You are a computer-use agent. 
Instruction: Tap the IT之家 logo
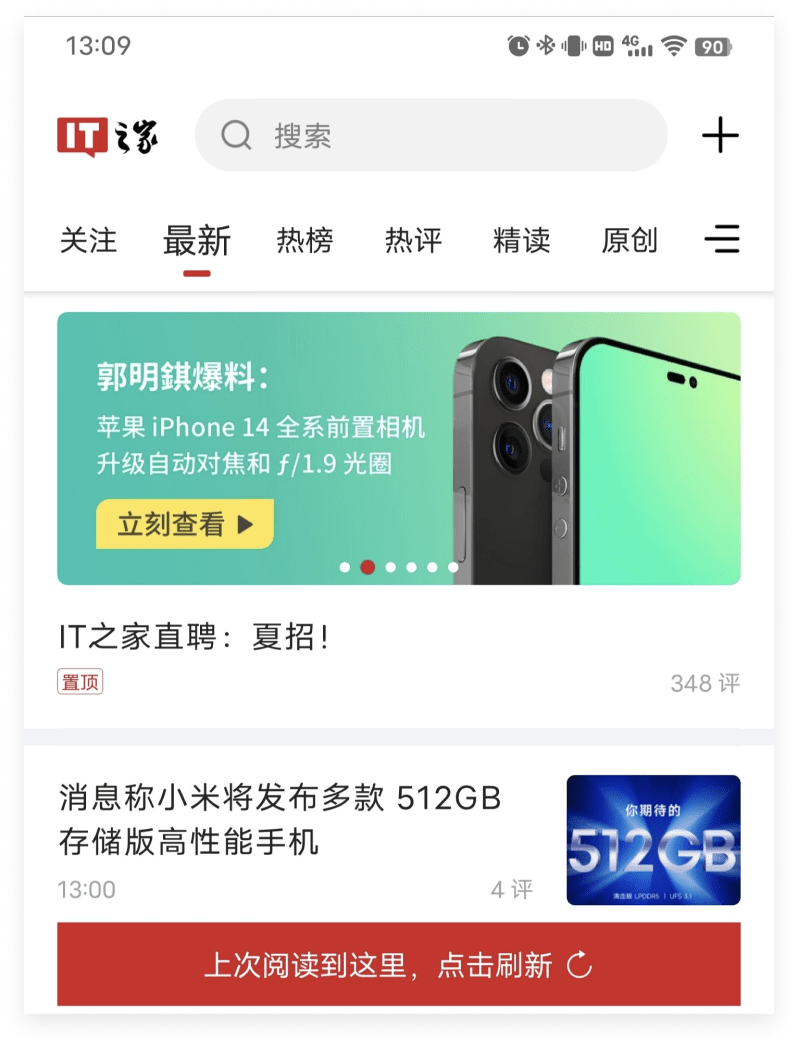108,136
